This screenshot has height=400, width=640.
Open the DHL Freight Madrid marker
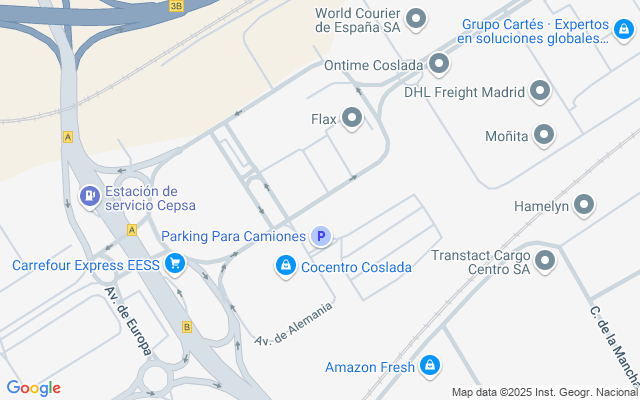point(540,93)
